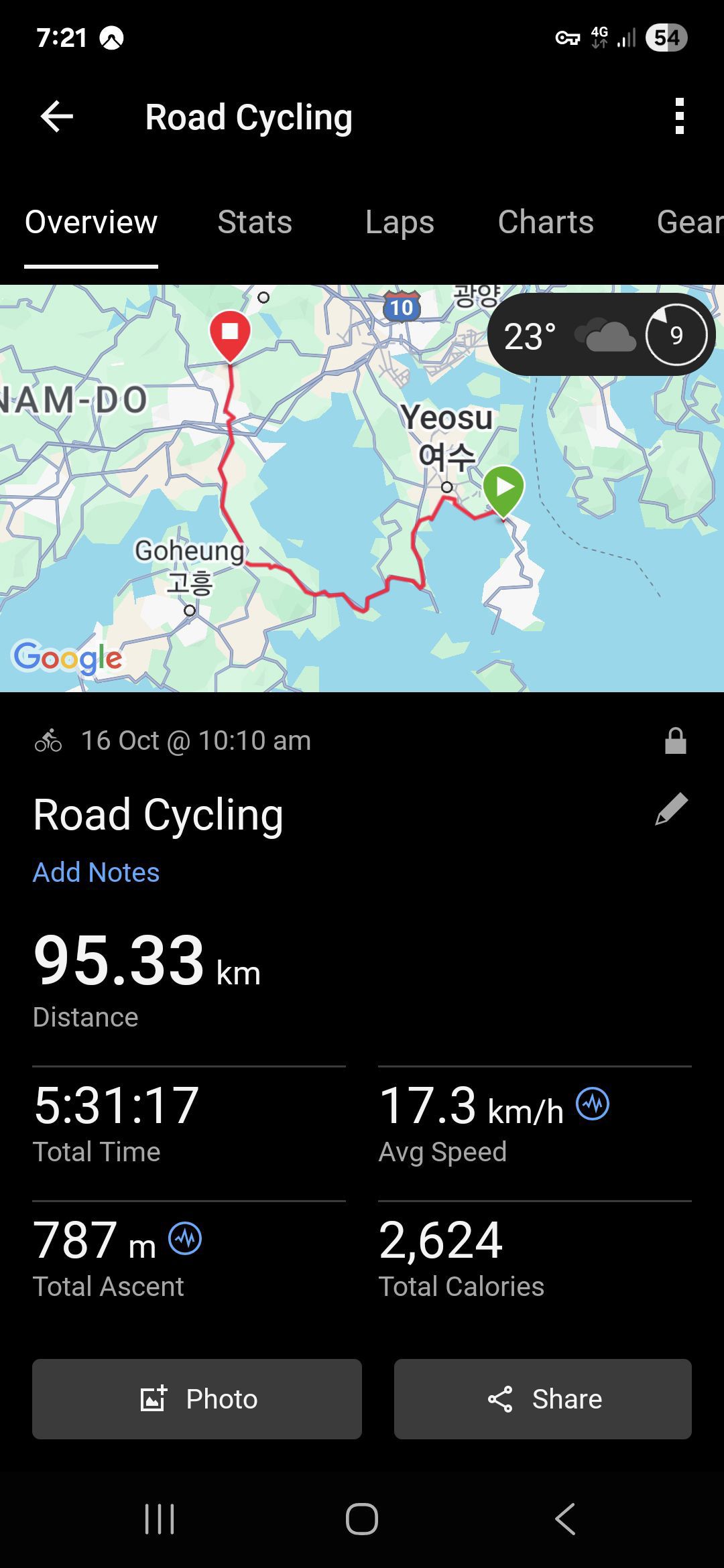Edit the activity name with pencil icon
This screenshot has width=724, height=1568.
pyautogui.click(x=672, y=809)
